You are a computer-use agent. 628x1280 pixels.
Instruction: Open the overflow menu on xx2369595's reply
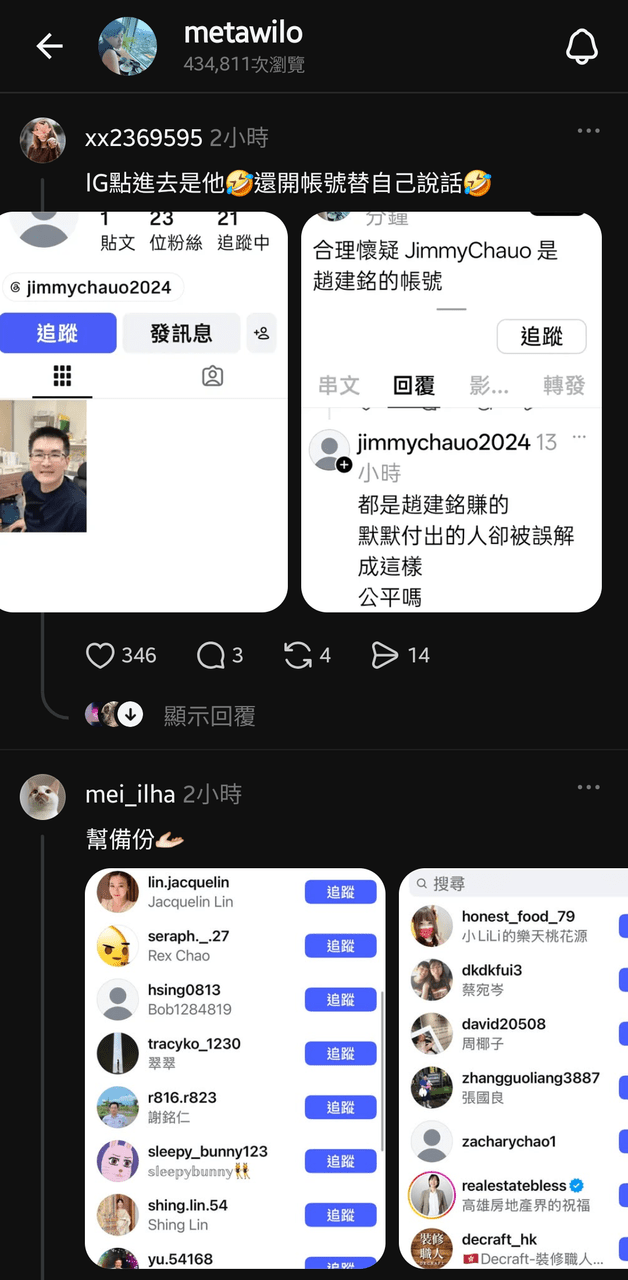[588, 131]
